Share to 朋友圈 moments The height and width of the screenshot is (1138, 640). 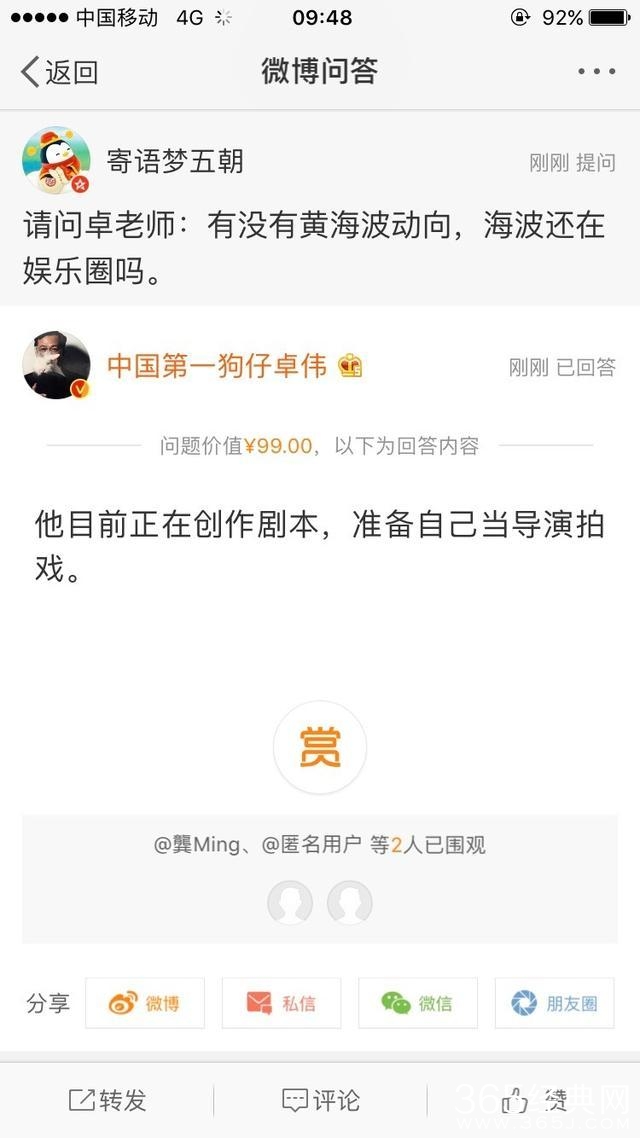click(554, 1003)
